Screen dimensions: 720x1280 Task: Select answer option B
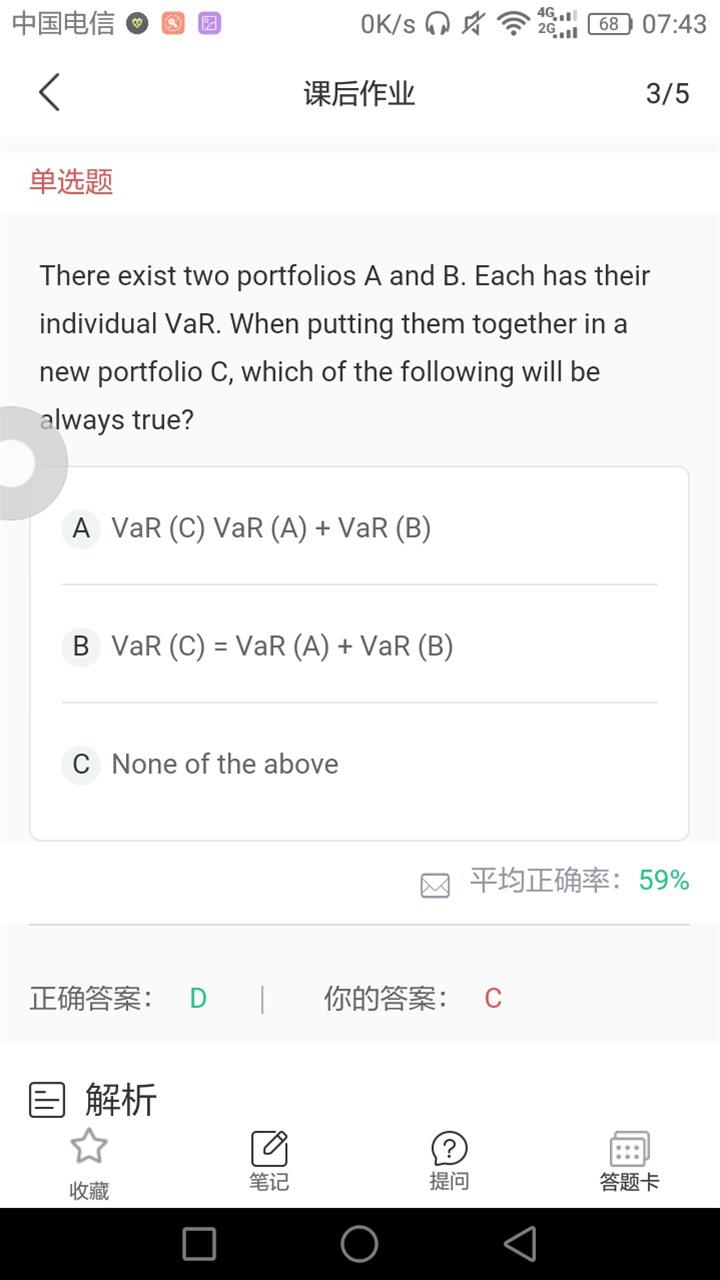[359, 646]
